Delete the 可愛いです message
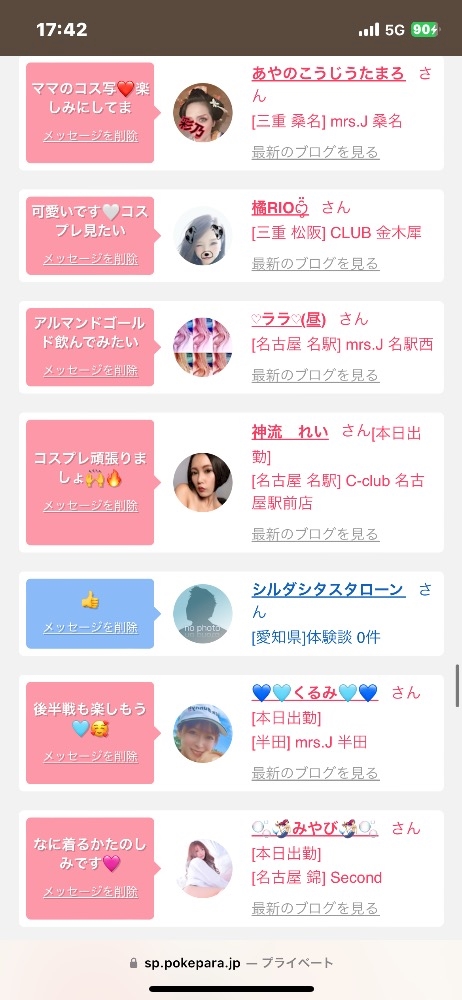The height and width of the screenshot is (1000, 462). click(x=90, y=259)
